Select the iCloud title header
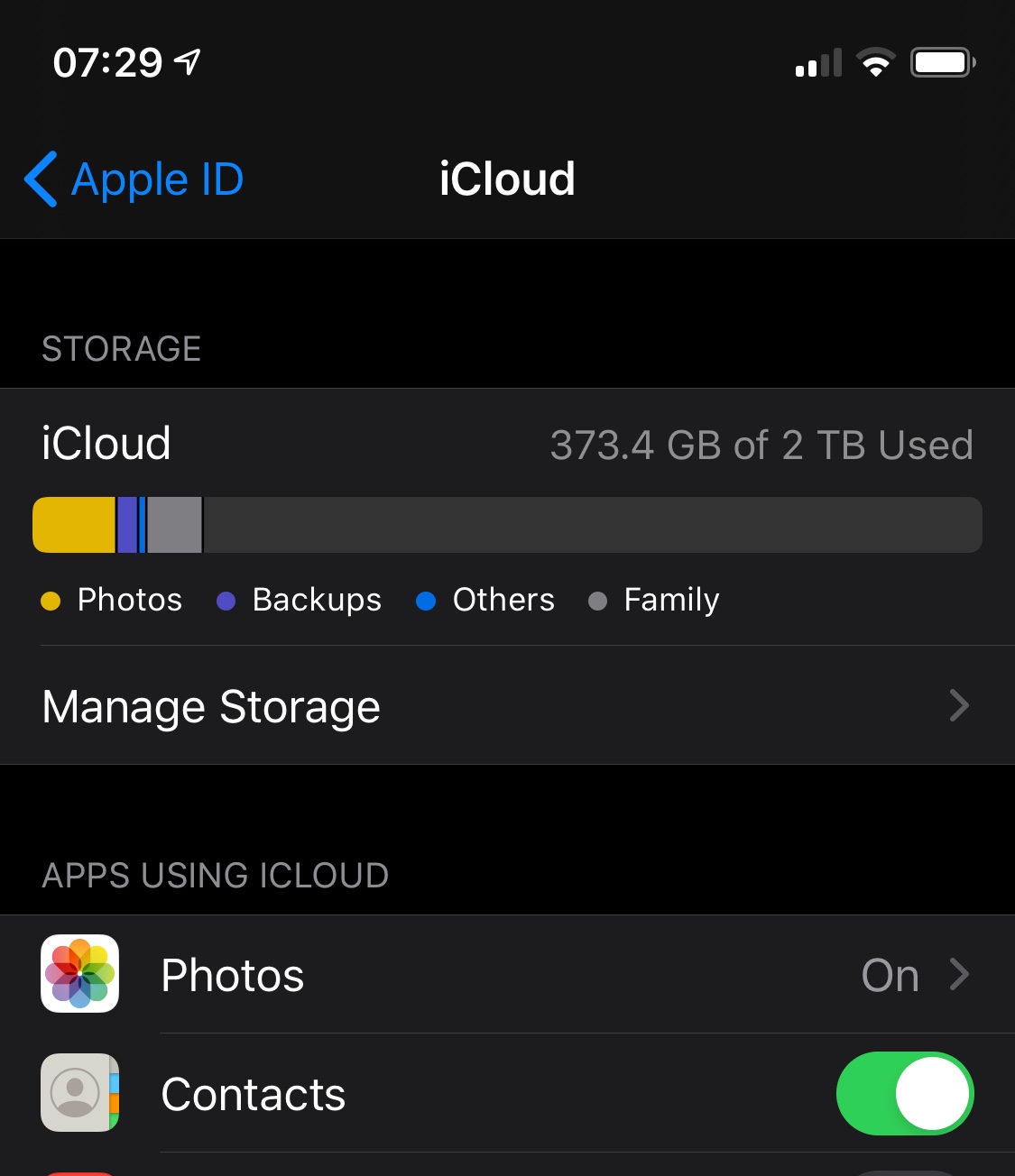The width and height of the screenshot is (1015, 1176). (507, 179)
